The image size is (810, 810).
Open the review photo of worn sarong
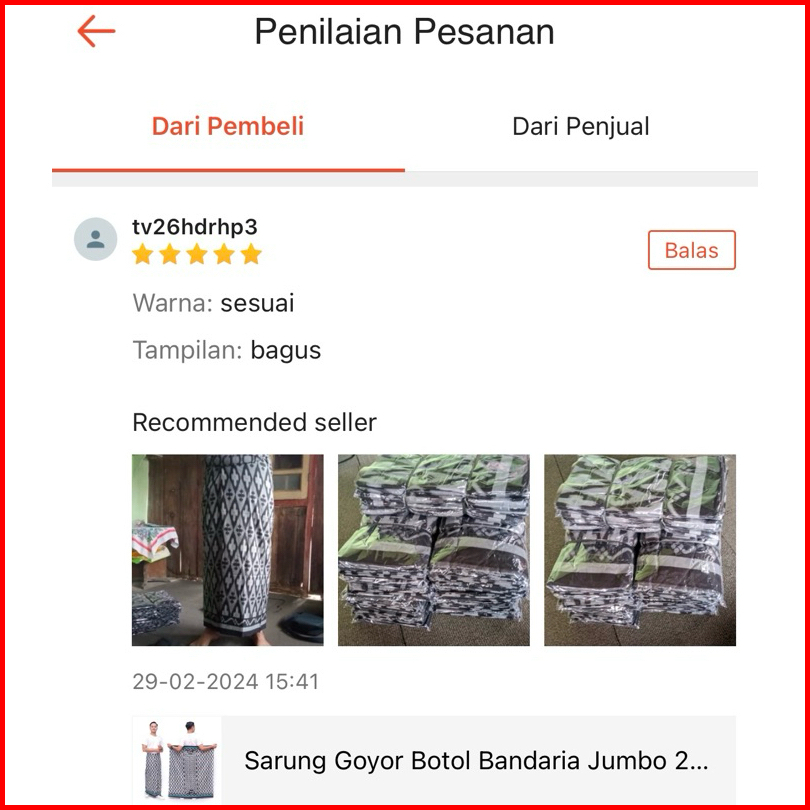228,550
